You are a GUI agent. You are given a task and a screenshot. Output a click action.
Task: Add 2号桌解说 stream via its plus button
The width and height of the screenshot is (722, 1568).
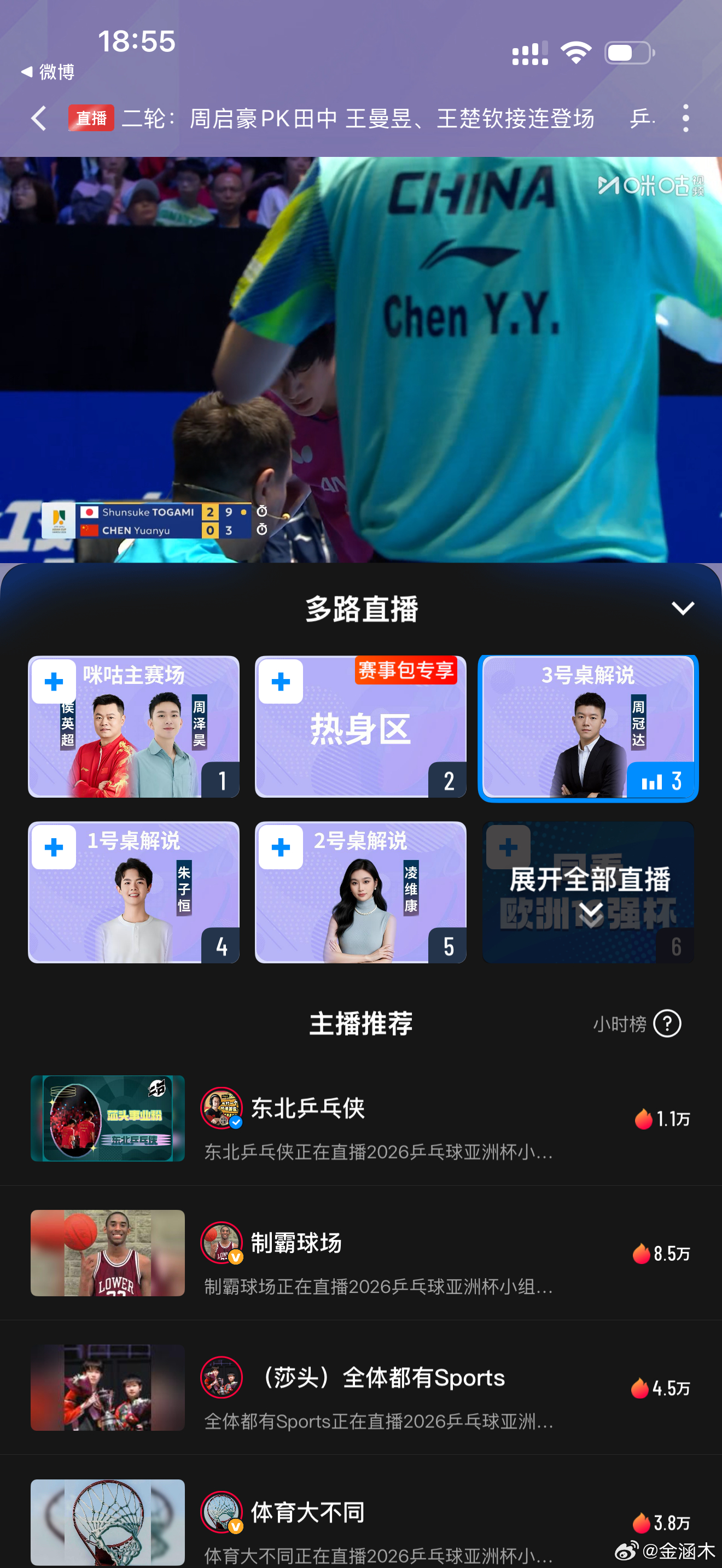[x=280, y=846]
